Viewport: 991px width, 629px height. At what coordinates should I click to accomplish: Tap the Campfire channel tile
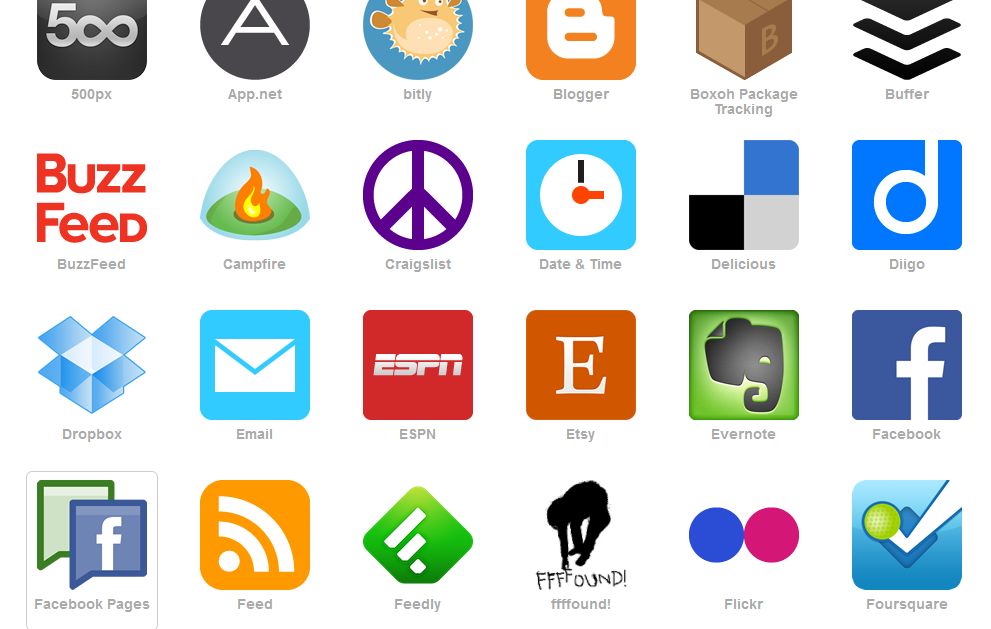click(x=255, y=196)
